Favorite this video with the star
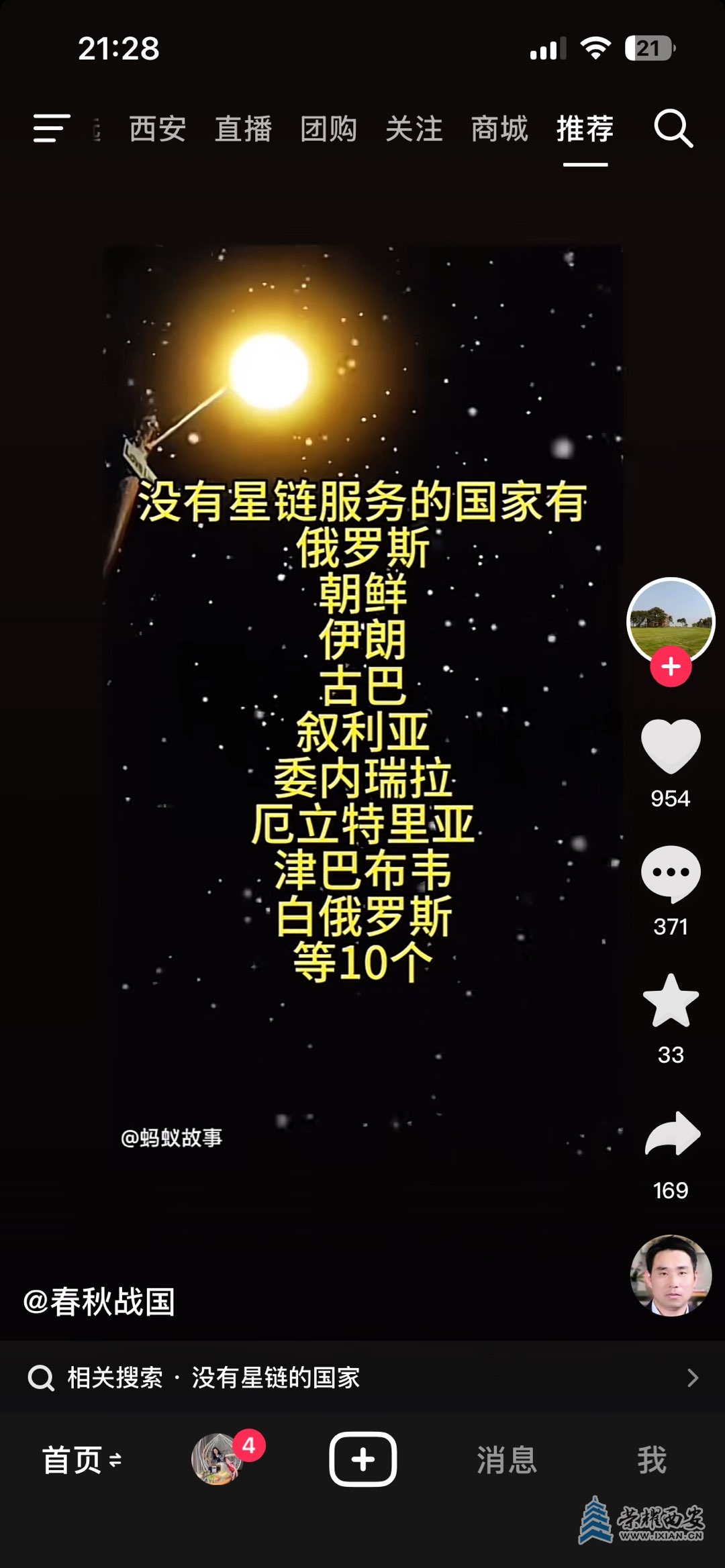This screenshot has width=725, height=1568. (671, 1002)
